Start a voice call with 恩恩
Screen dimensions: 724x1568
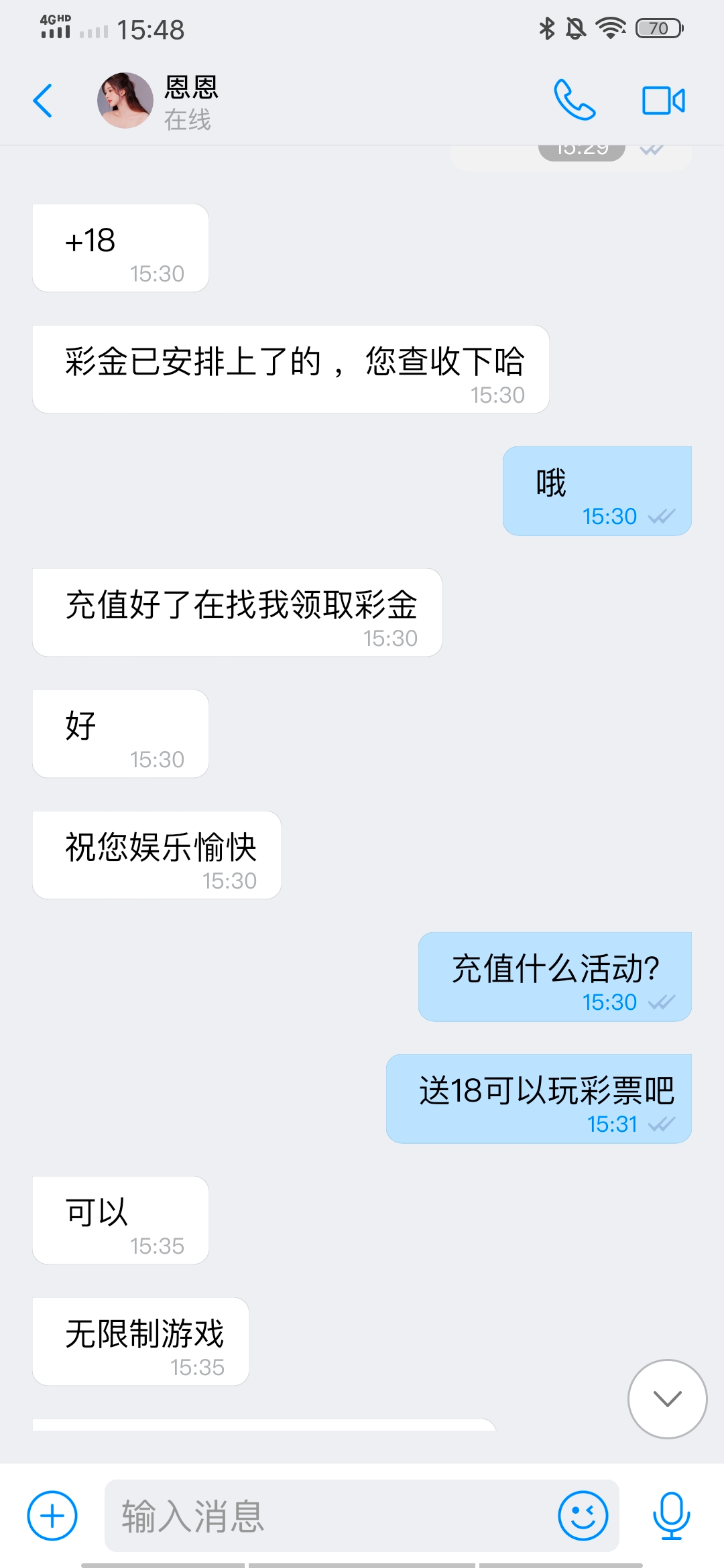click(575, 101)
